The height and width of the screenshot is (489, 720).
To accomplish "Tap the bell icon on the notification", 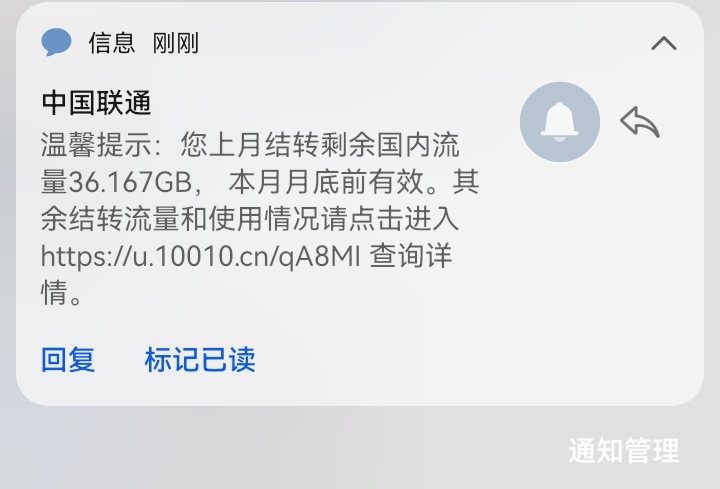I will 560,123.
